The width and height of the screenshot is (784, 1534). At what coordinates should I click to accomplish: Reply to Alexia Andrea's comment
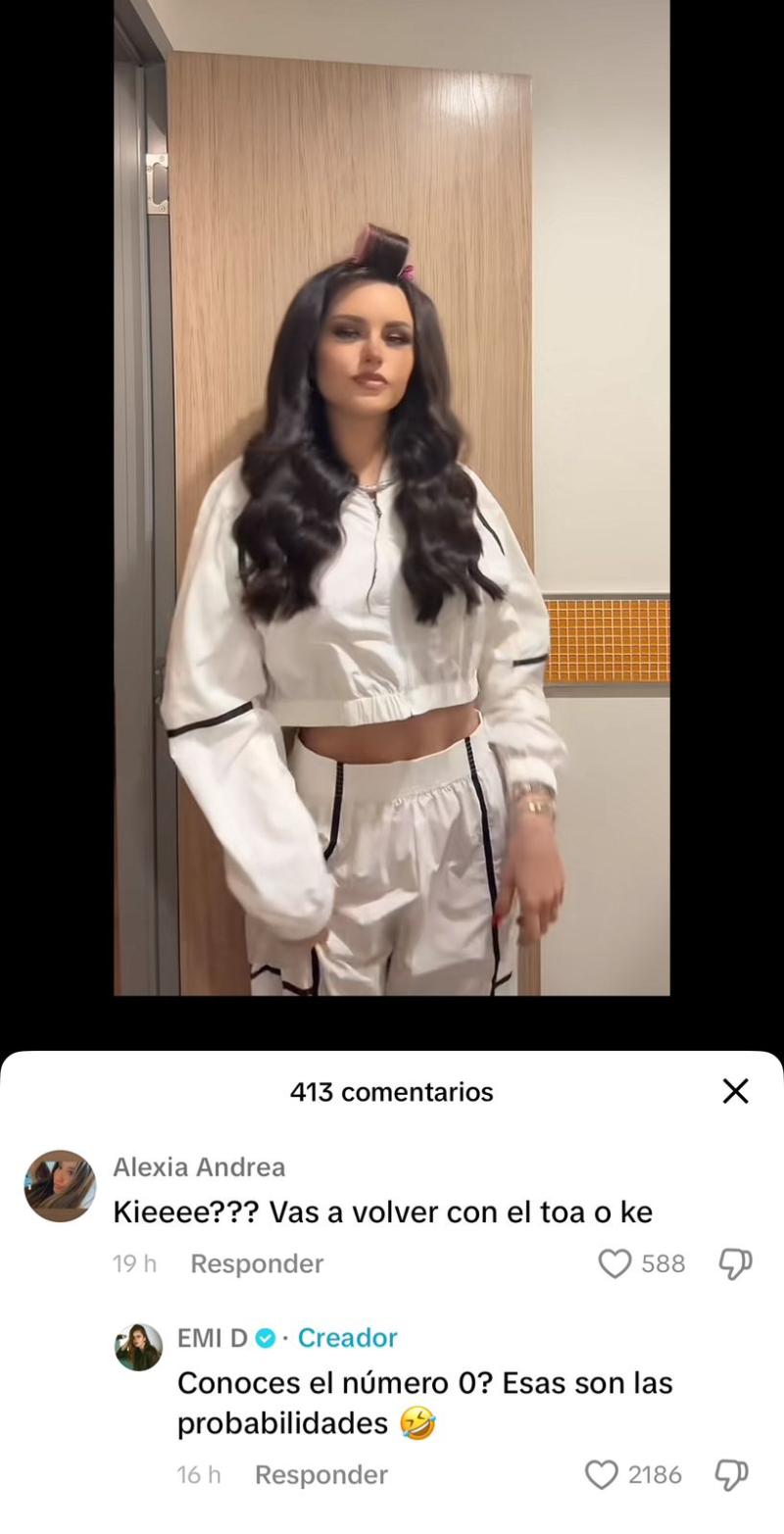coord(256,1262)
